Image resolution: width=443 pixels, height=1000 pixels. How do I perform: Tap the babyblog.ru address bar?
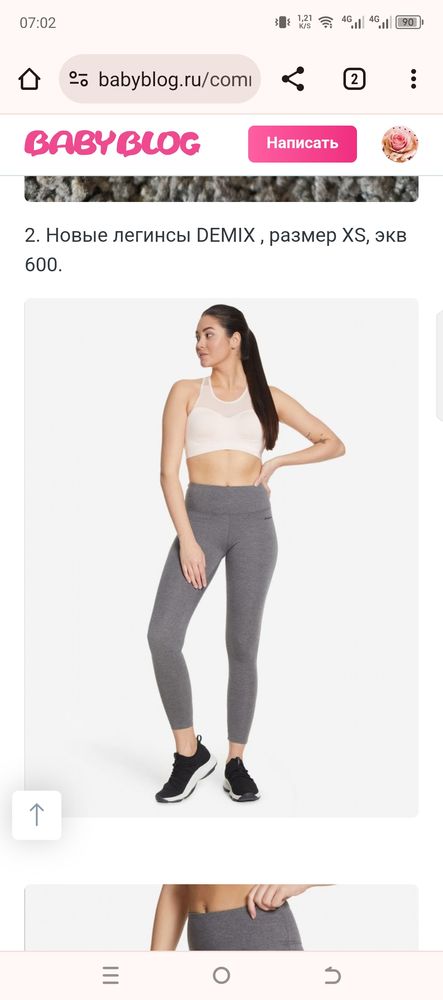click(160, 80)
